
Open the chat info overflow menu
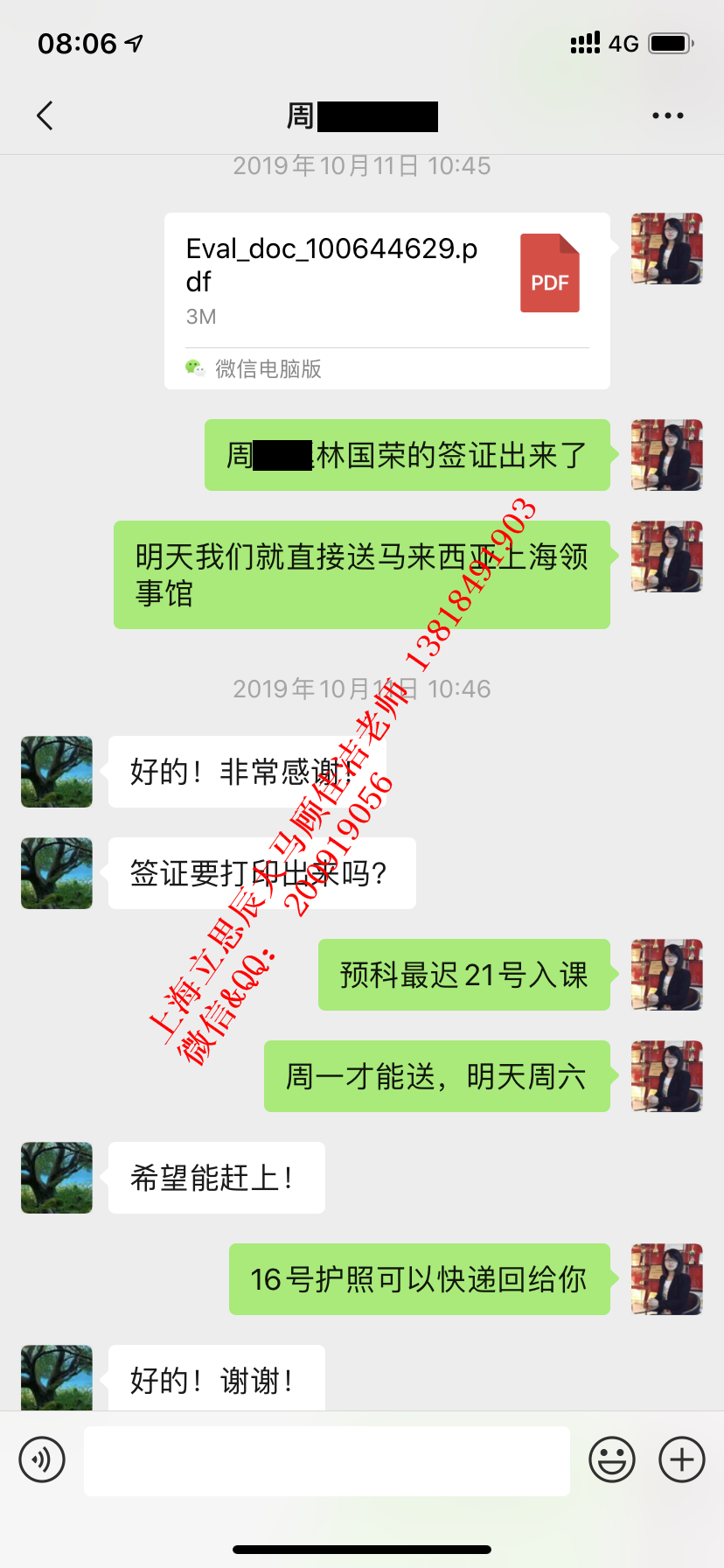(x=667, y=115)
